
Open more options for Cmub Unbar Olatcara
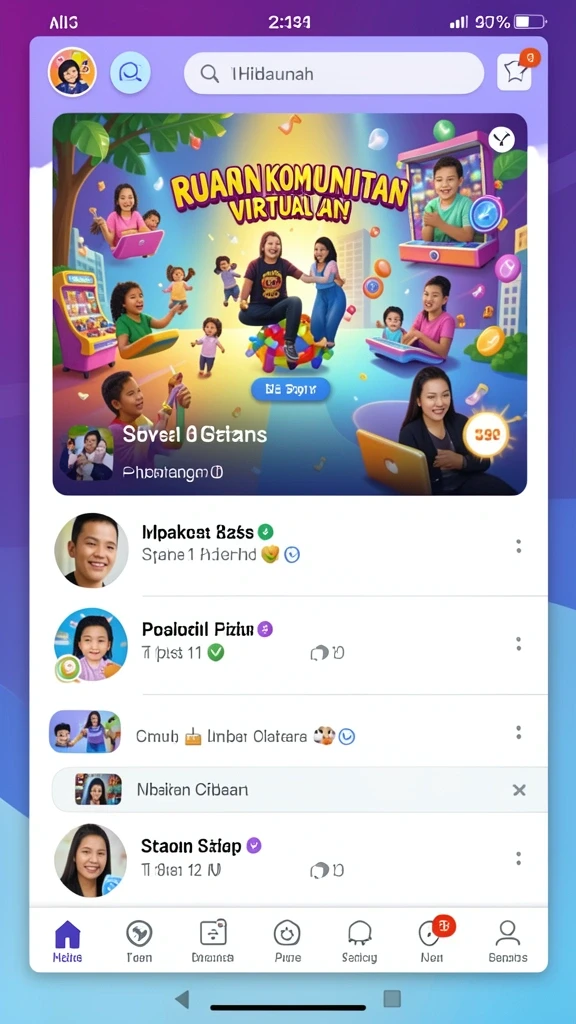pyautogui.click(x=519, y=733)
